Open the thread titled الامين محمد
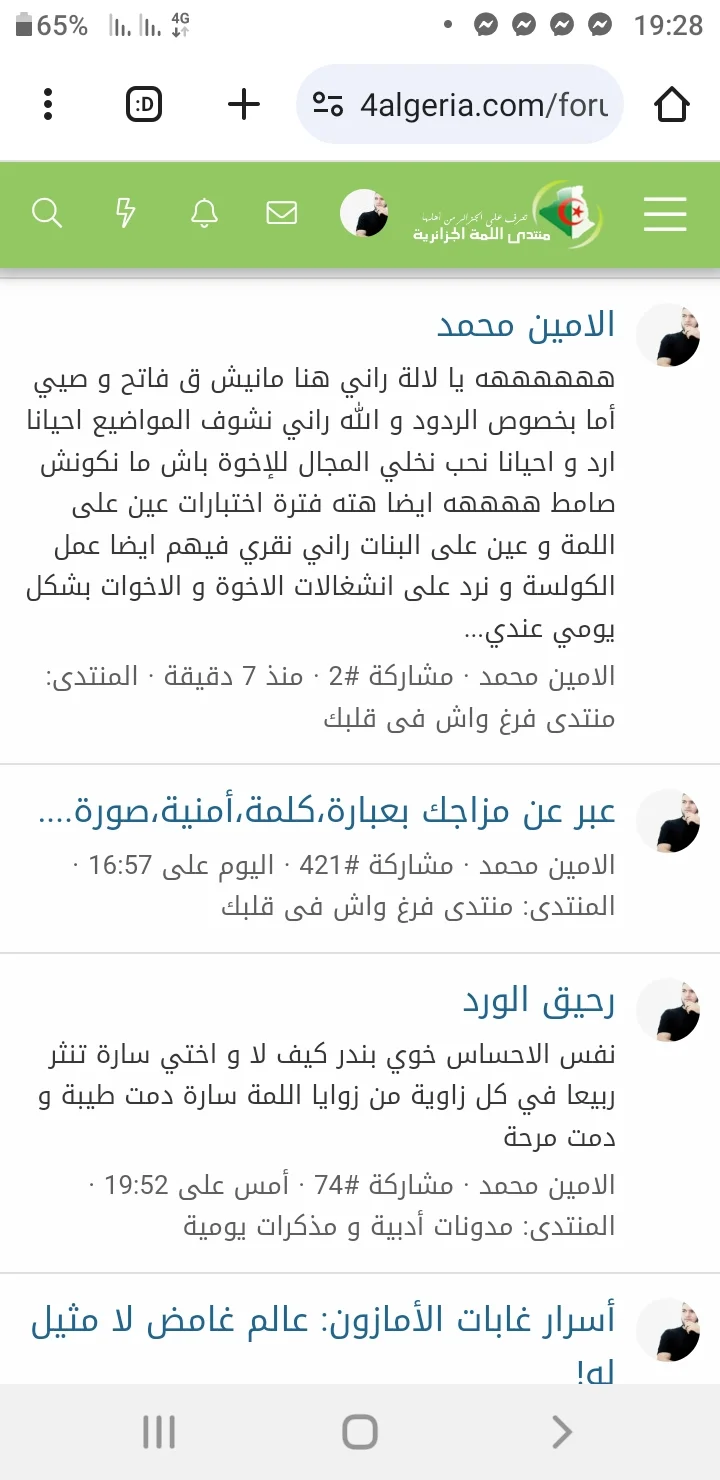The height and width of the screenshot is (1480, 720). (526, 326)
